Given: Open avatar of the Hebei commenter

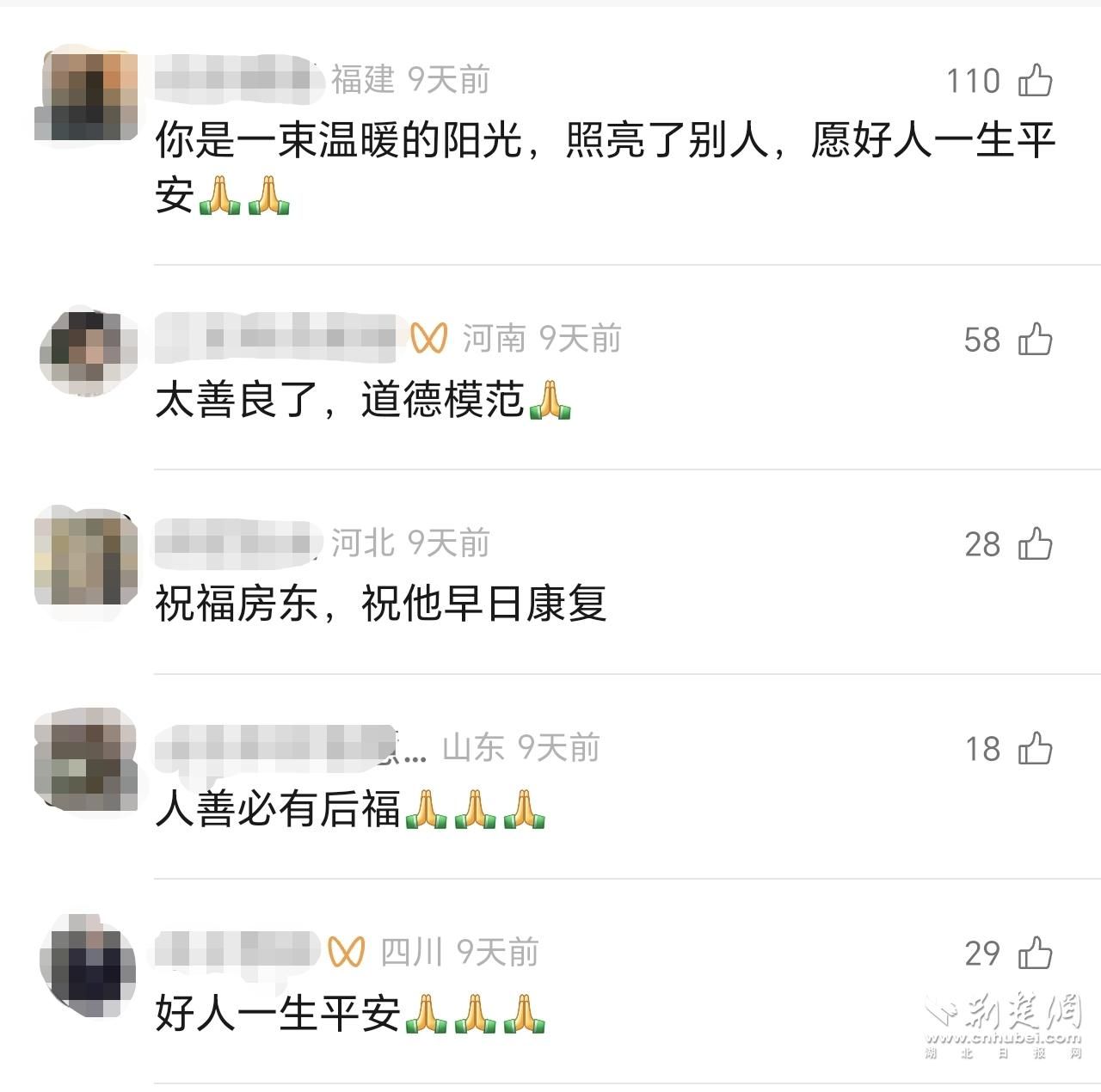Looking at the screenshot, I should coord(88,559).
